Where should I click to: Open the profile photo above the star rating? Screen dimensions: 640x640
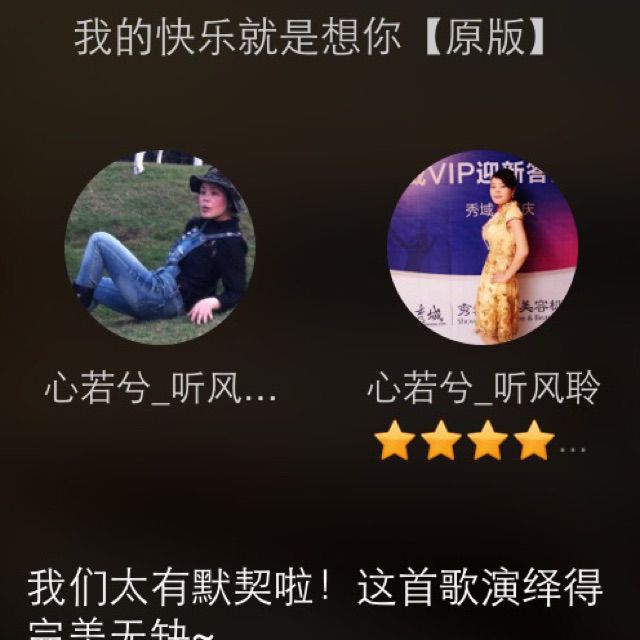coord(482,250)
